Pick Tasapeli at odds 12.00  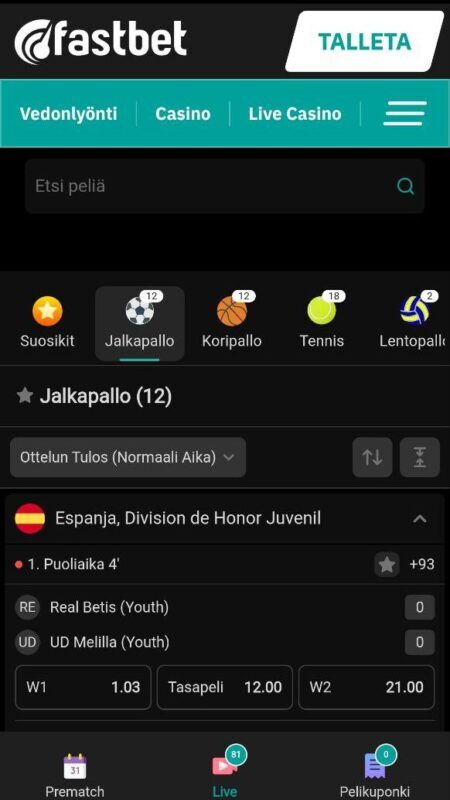tap(224, 687)
